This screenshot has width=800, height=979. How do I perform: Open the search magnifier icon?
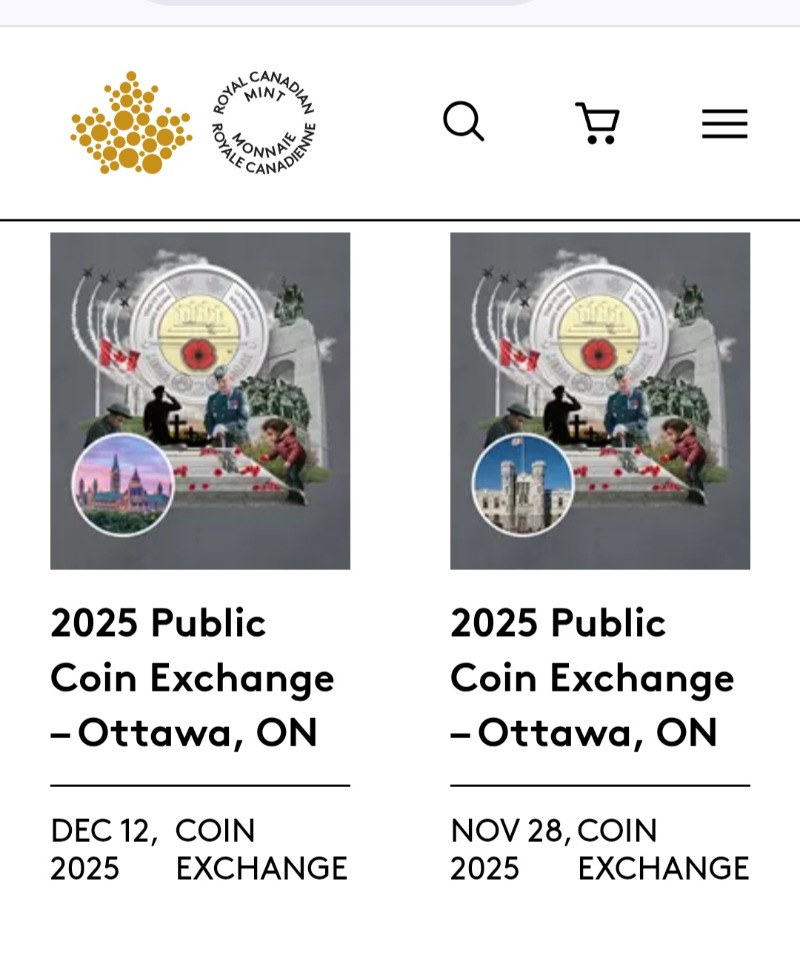(x=463, y=122)
